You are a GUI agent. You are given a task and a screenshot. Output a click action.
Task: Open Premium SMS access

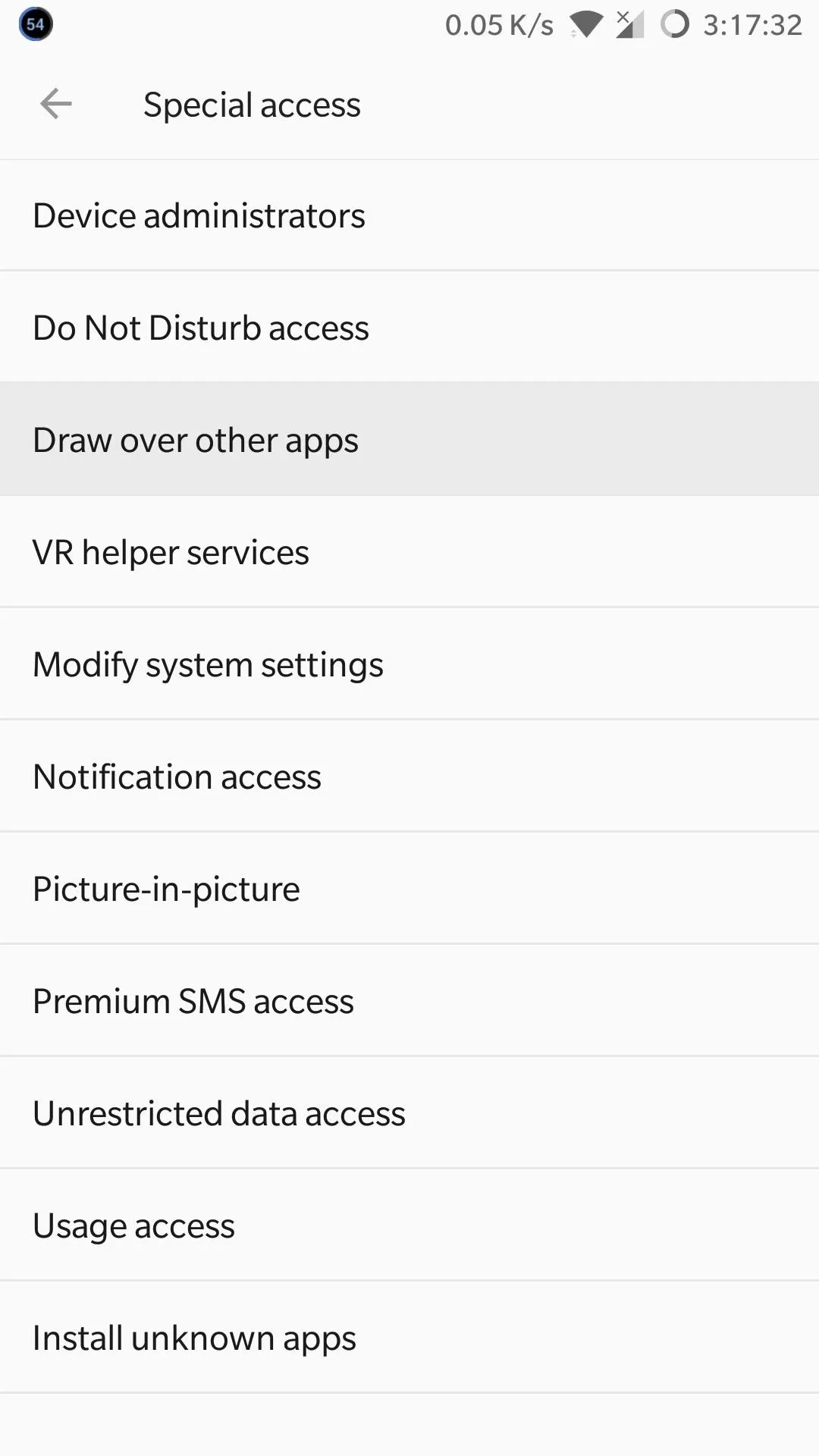(x=409, y=1000)
